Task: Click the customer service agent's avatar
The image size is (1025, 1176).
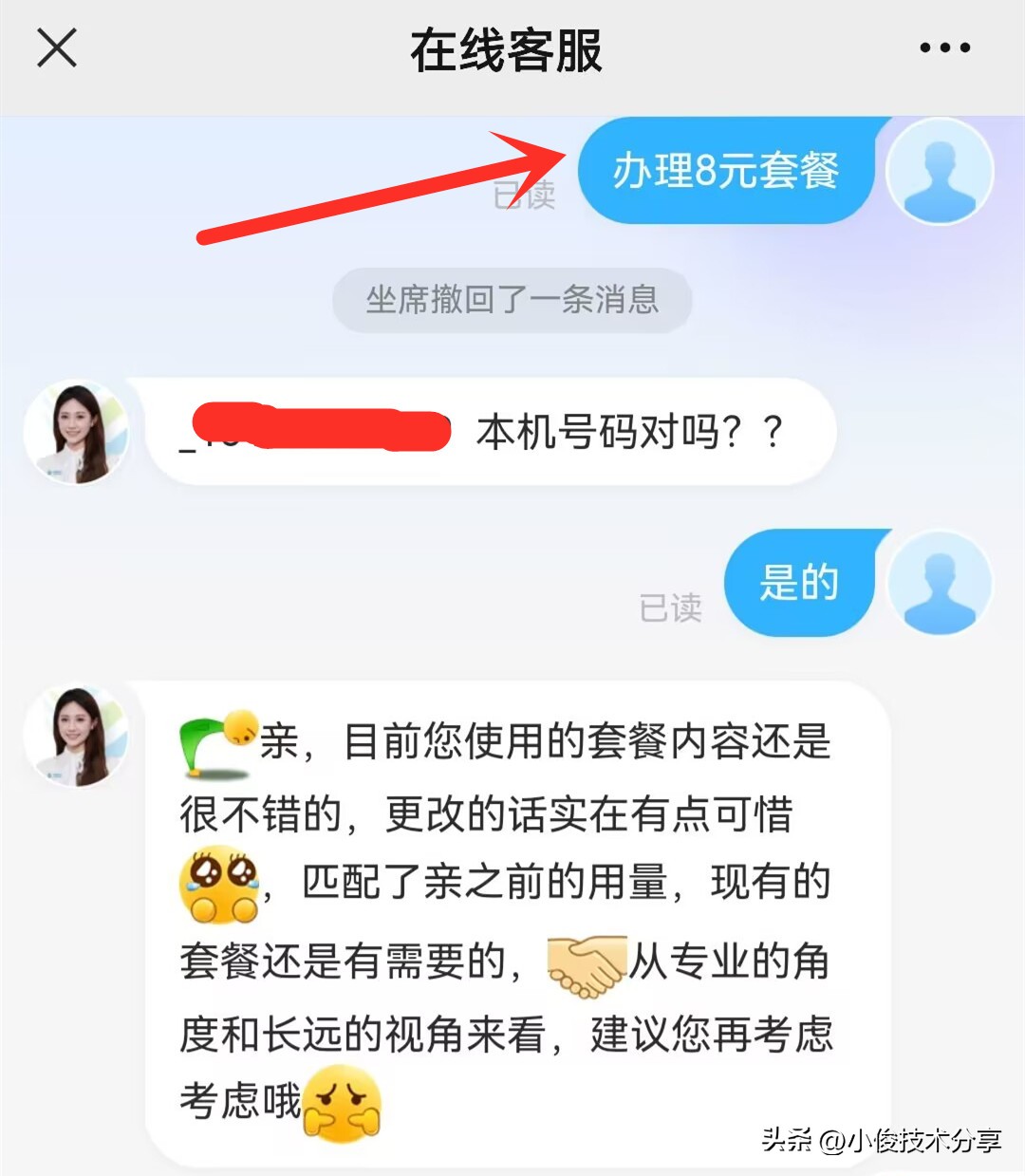Action: 79,432
